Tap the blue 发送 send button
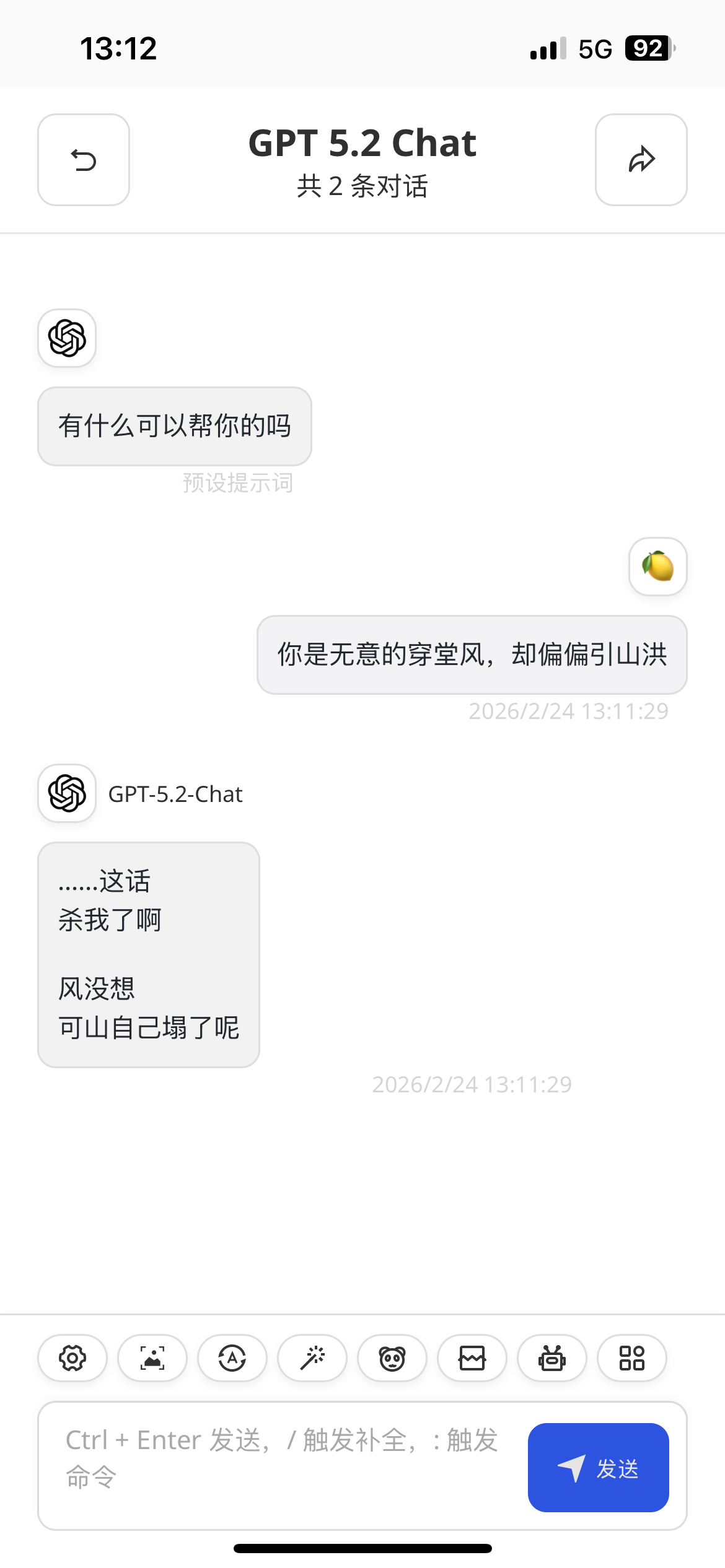 coord(599,1468)
